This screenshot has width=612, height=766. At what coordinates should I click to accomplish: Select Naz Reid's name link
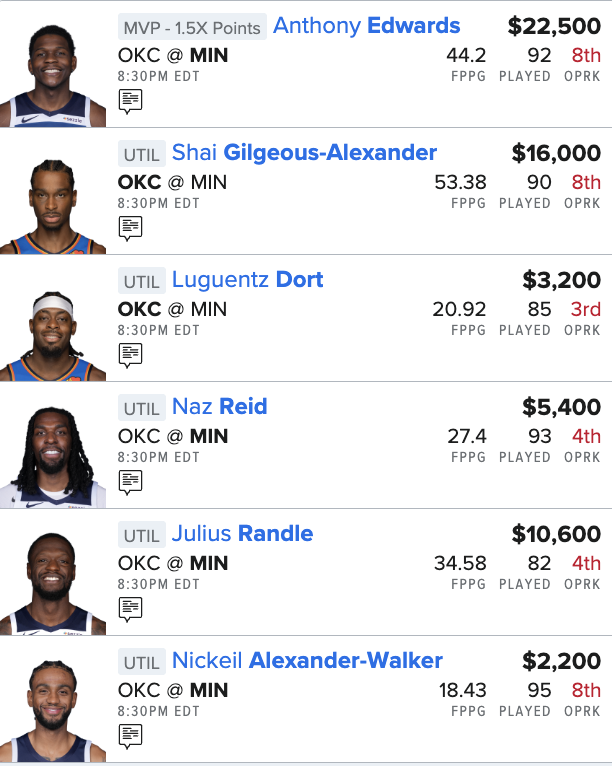(219, 407)
